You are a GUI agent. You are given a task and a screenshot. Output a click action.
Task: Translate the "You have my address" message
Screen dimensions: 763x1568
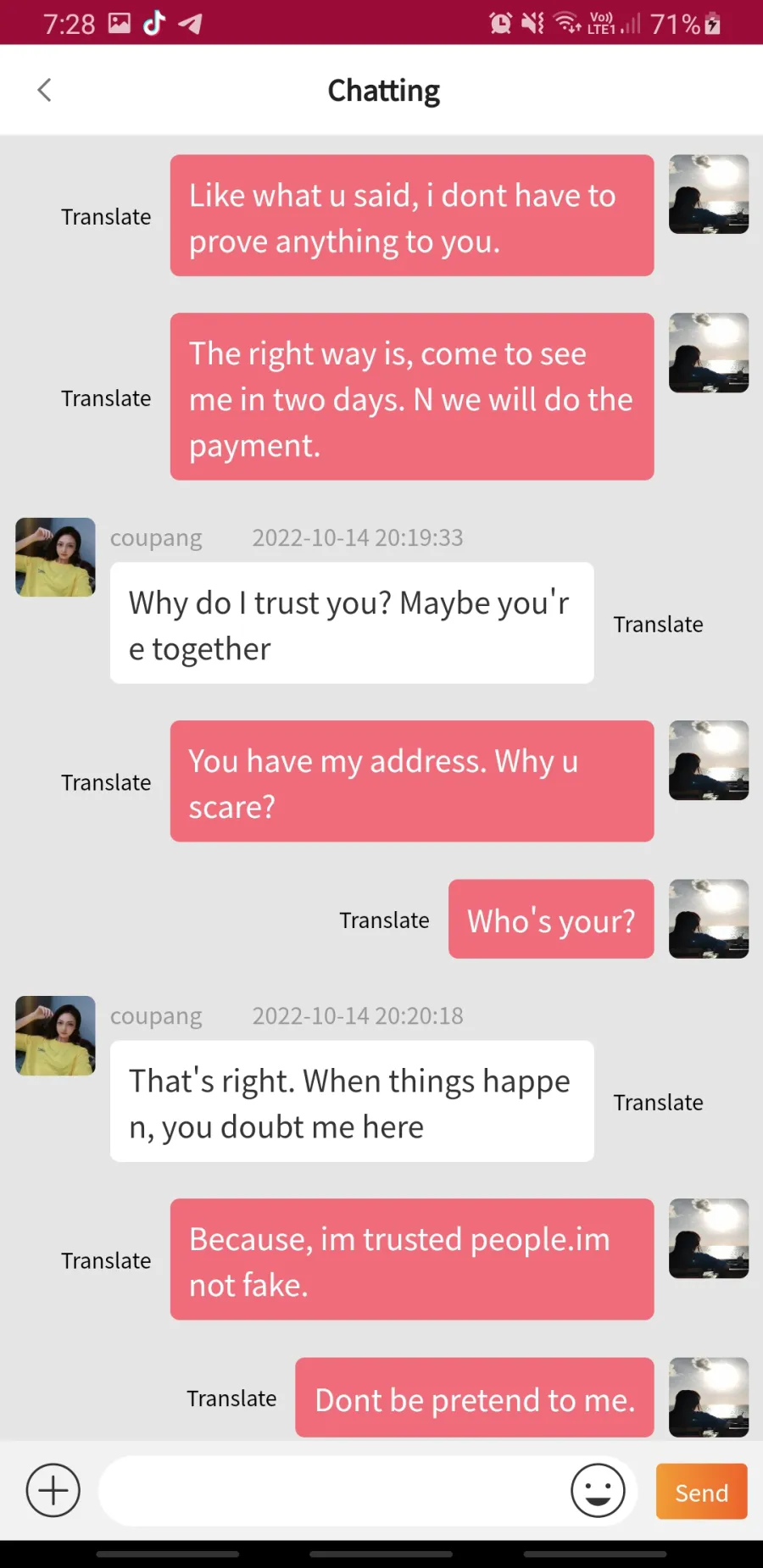point(106,782)
